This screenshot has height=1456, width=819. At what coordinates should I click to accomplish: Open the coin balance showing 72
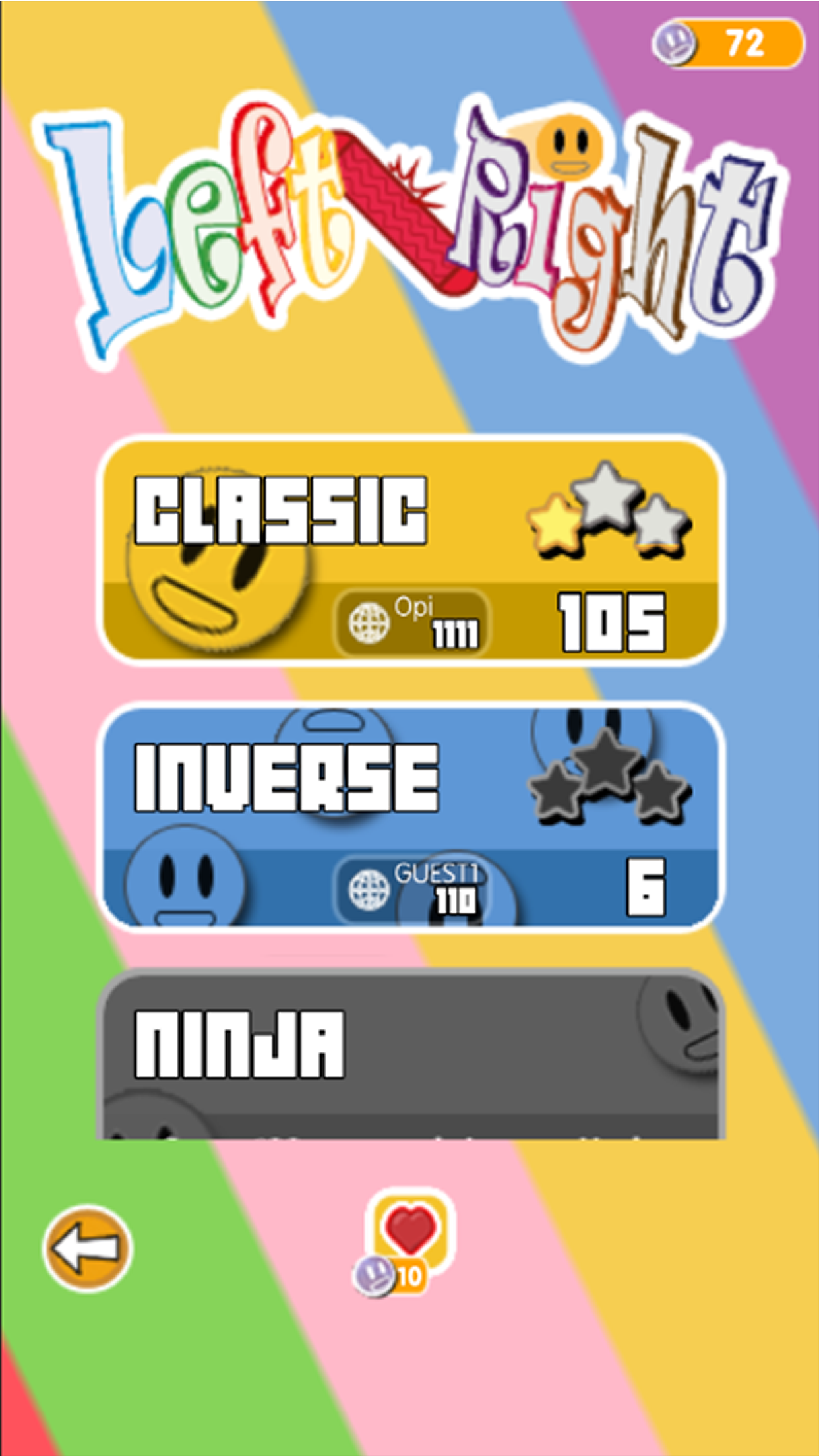(728, 44)
